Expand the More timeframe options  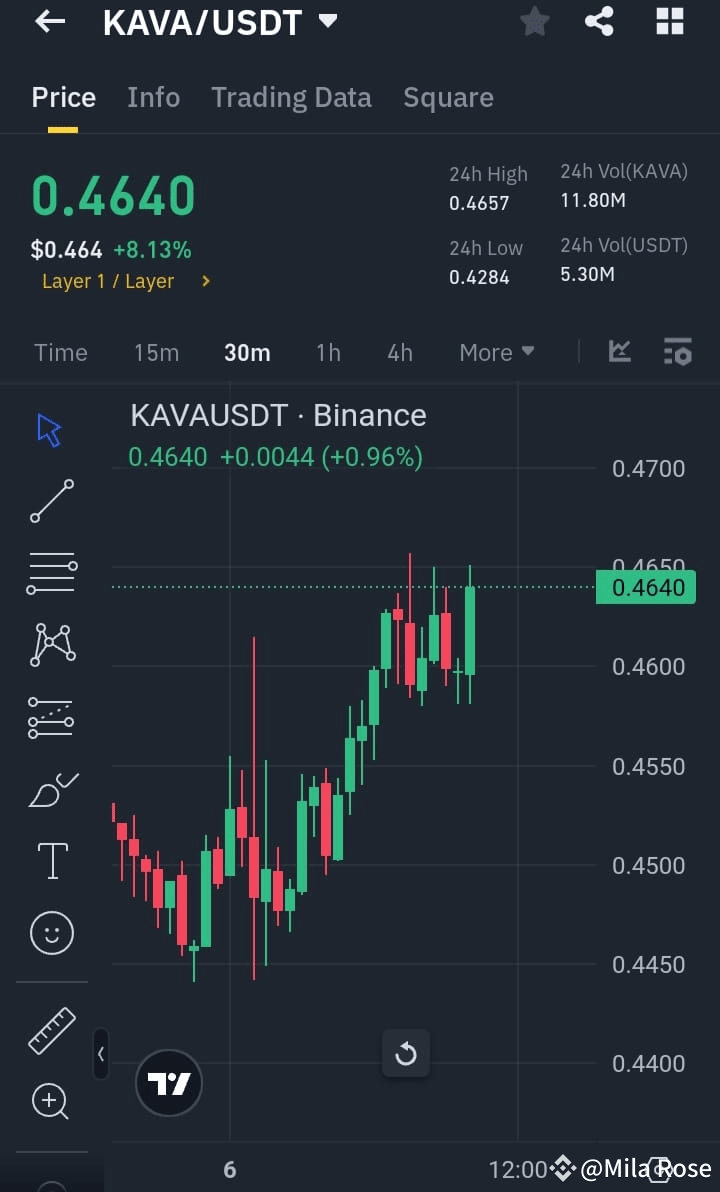(x=496, y=352)
